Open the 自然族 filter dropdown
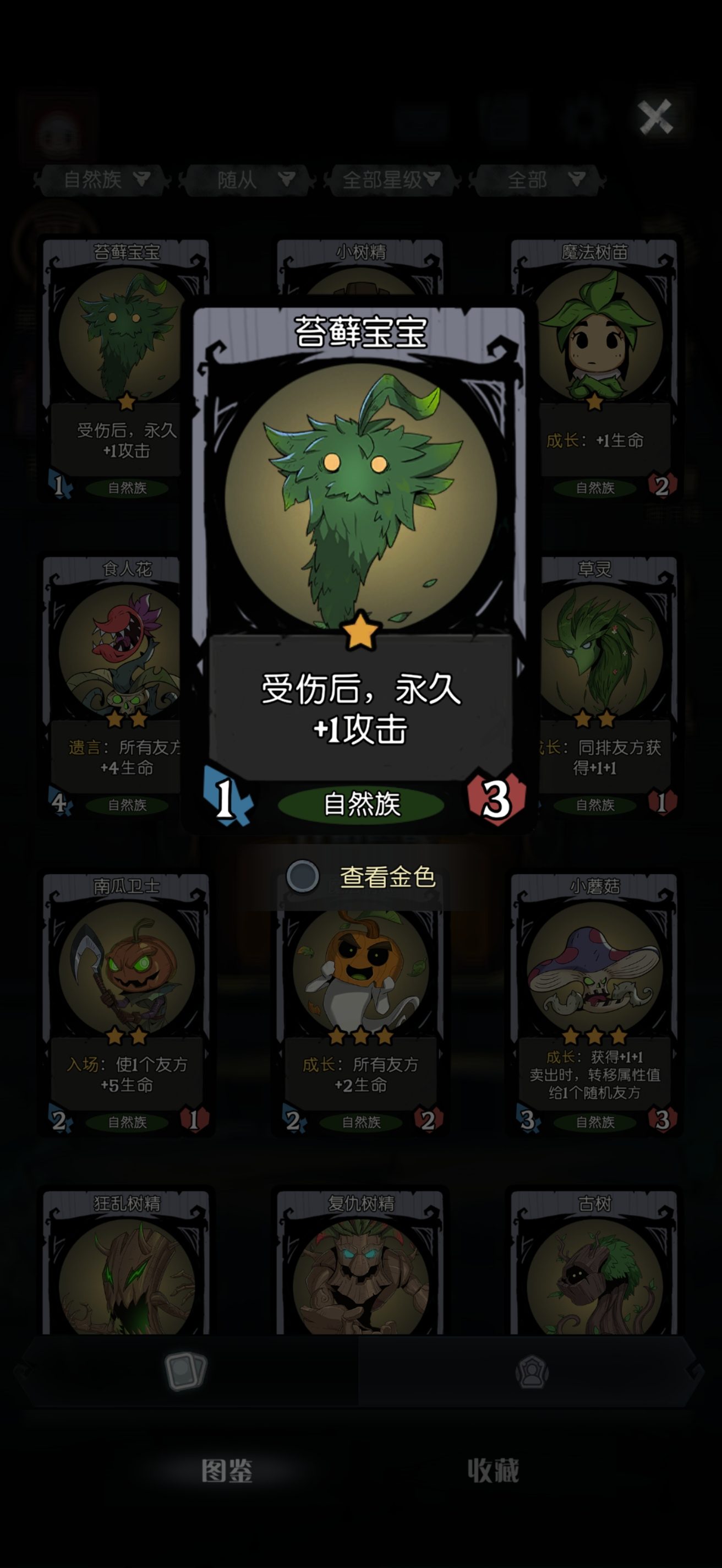The width and height of the screenshot is (722, 1568). [x=103, y=179]
